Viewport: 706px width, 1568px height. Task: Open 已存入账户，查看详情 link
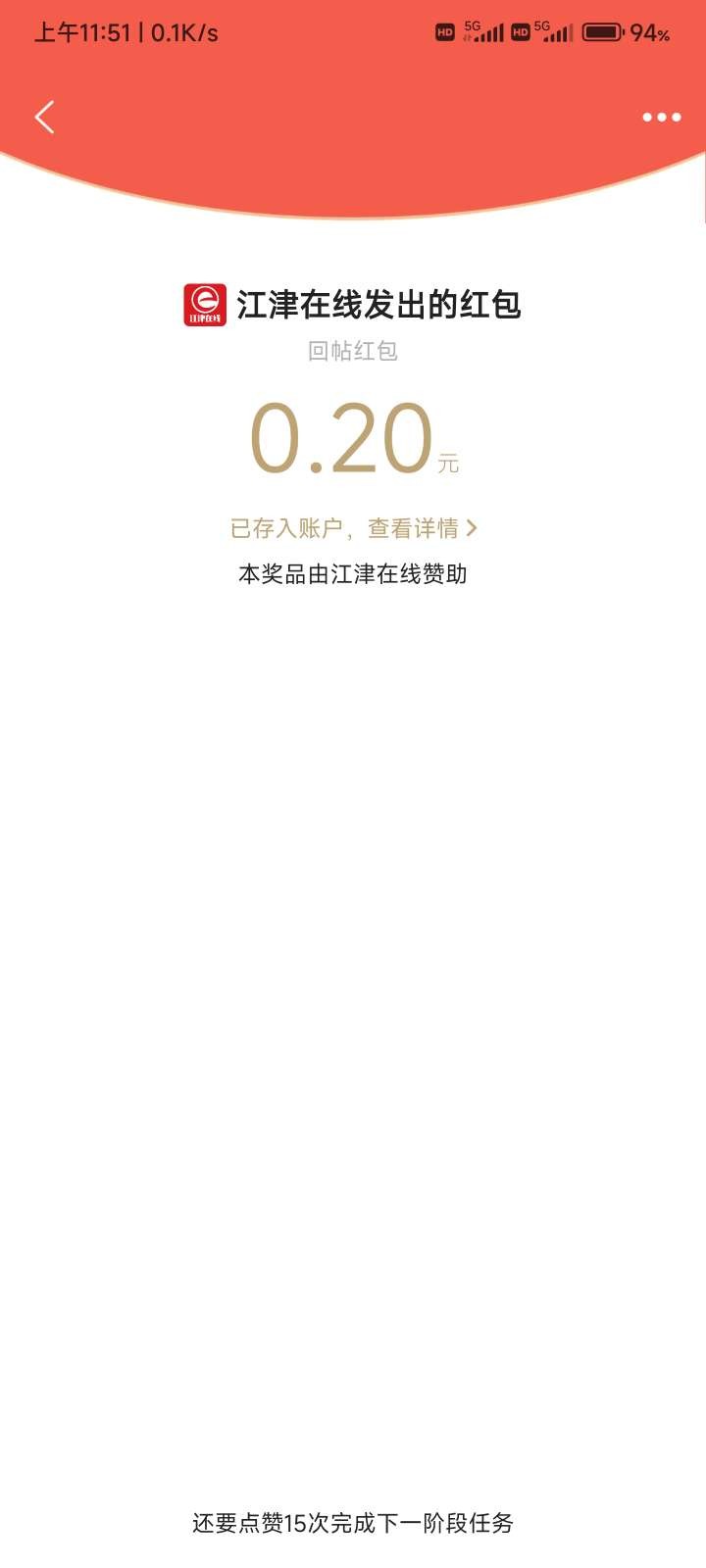point(353,528)
